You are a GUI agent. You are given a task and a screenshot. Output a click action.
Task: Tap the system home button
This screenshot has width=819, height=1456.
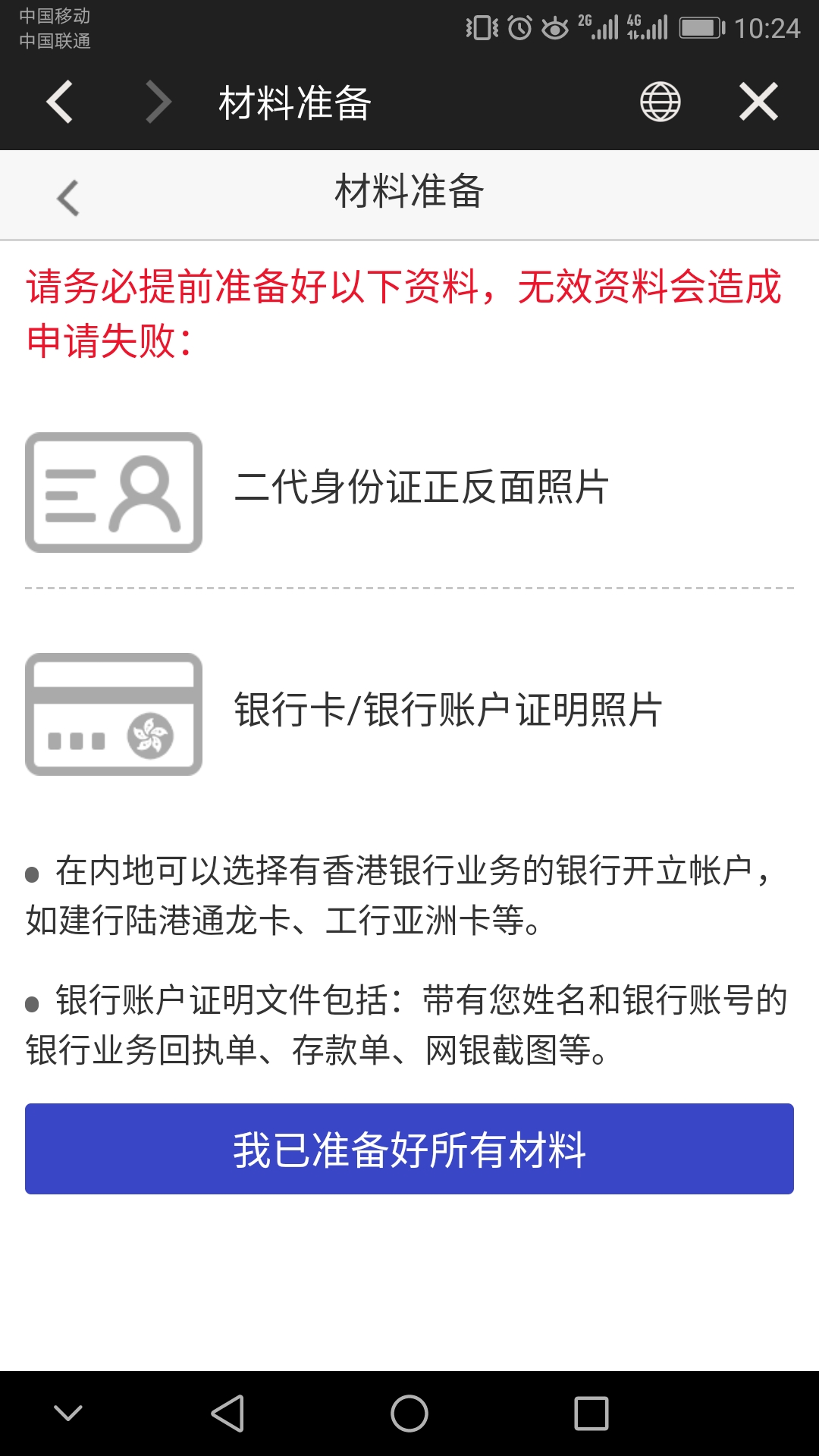point(409,1414)
